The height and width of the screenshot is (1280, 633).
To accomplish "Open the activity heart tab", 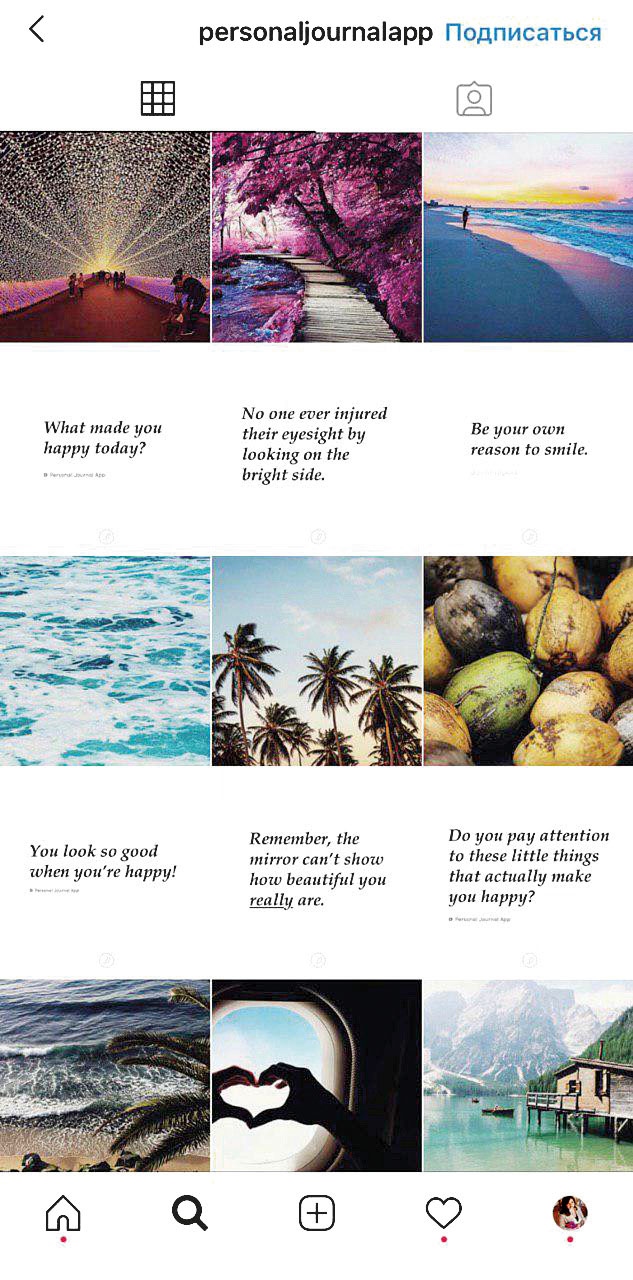I will point(443,1214).
